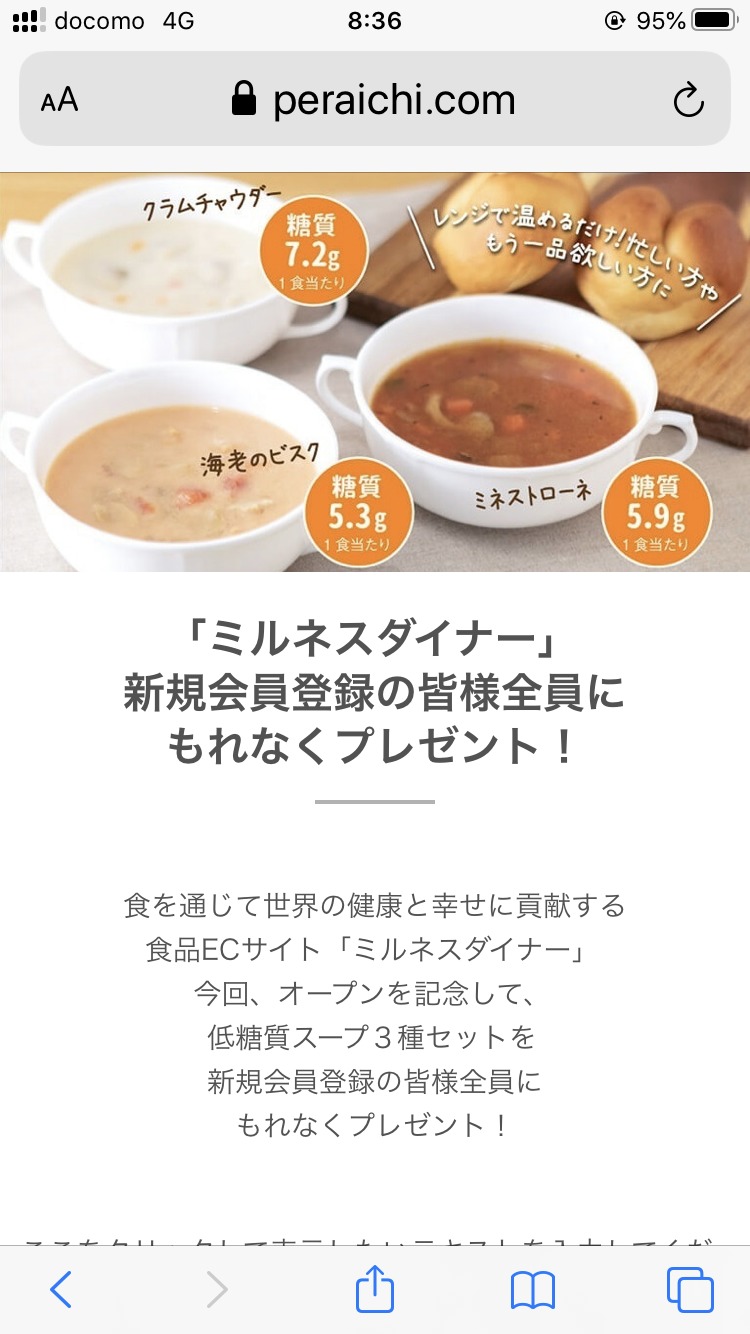Image resolution: width=750 pixels, height=1334 pixels.
Task: Tap the peraichi.com address bar
Action: coord(374,99)
